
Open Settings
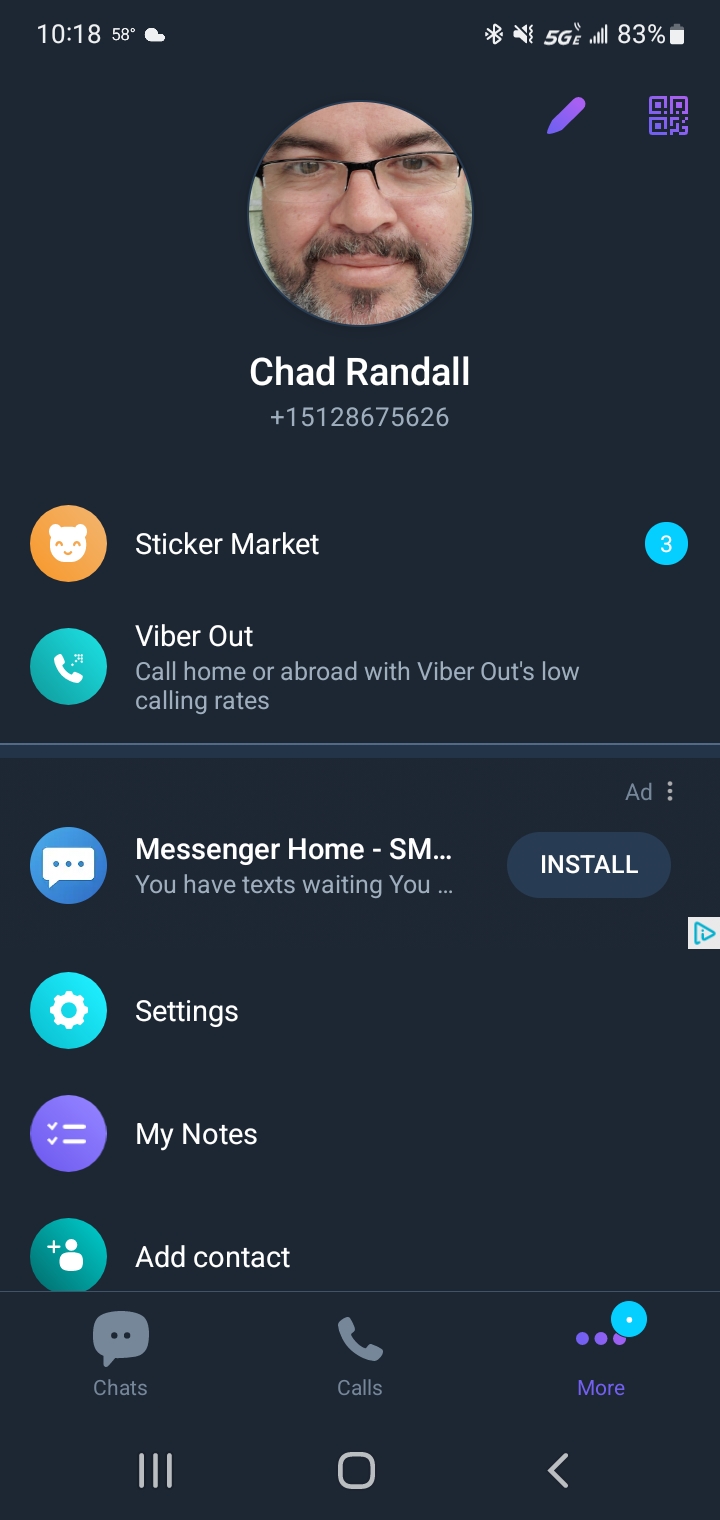point(360,1011)
